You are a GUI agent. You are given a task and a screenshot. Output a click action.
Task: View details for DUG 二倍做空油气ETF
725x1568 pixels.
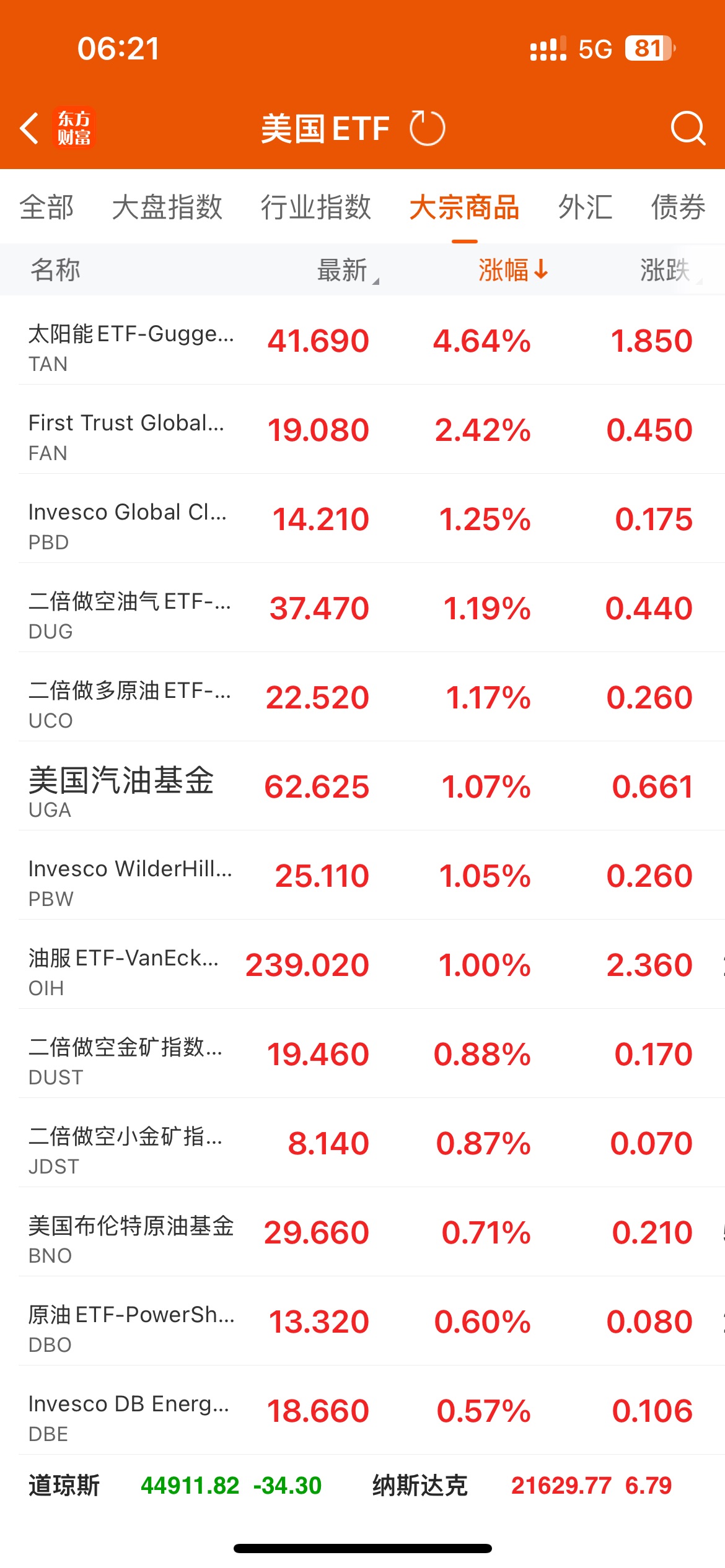tap(362, 608)
